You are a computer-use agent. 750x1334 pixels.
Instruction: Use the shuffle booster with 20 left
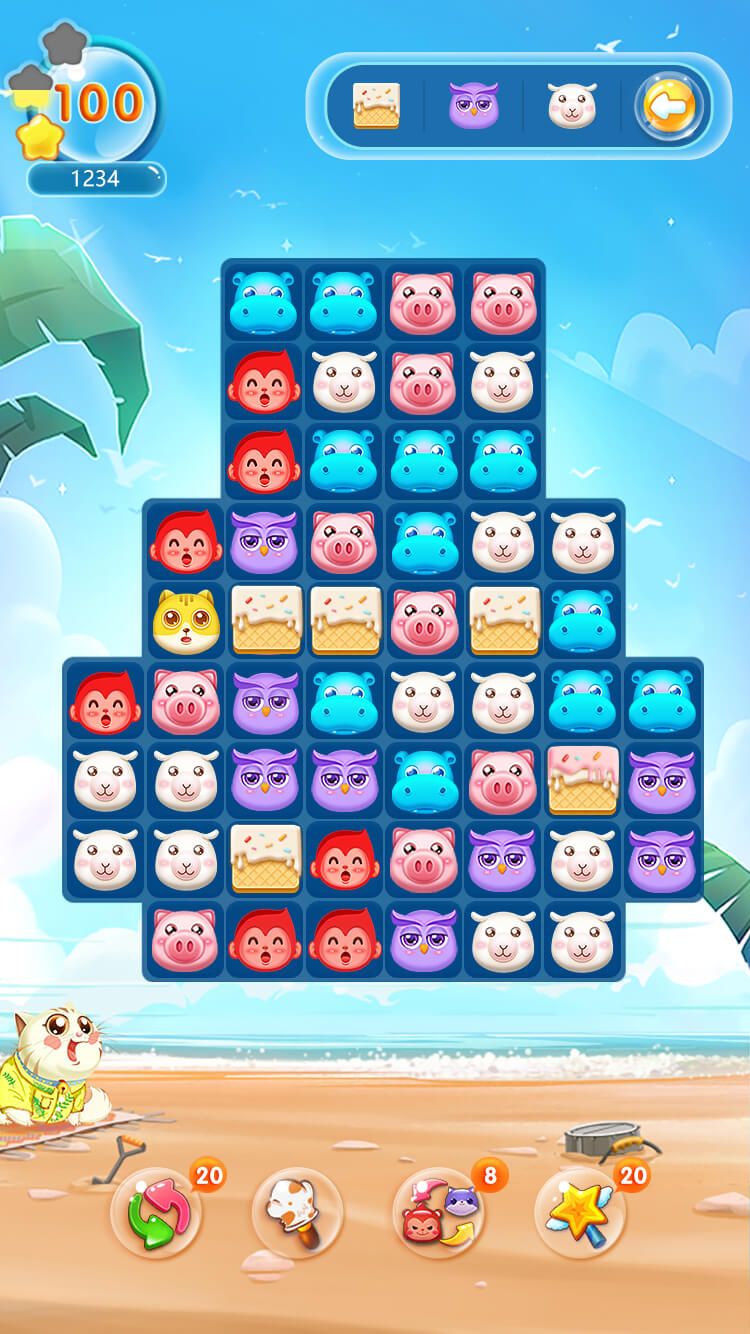pos(155,1212)
